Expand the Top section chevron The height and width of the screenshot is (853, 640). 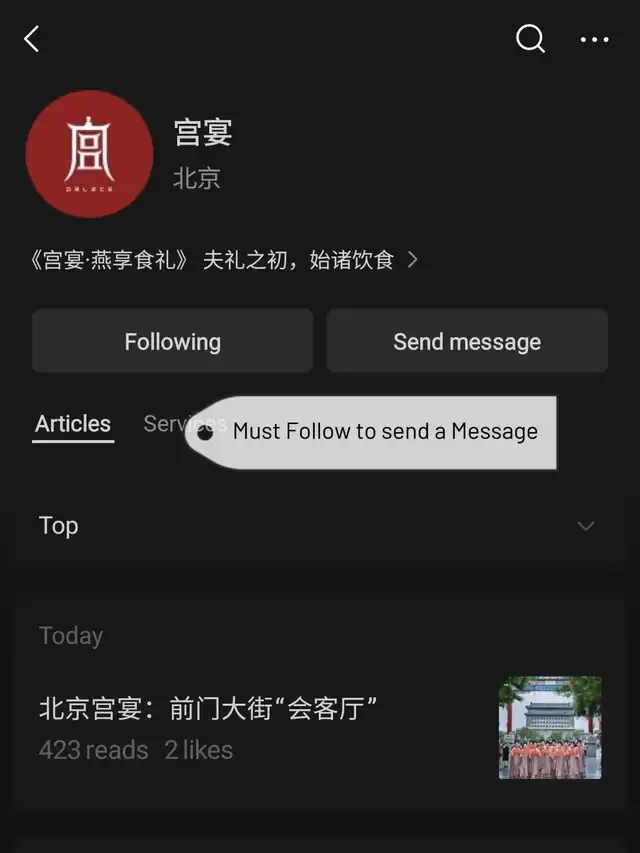(x=586, y=526)
